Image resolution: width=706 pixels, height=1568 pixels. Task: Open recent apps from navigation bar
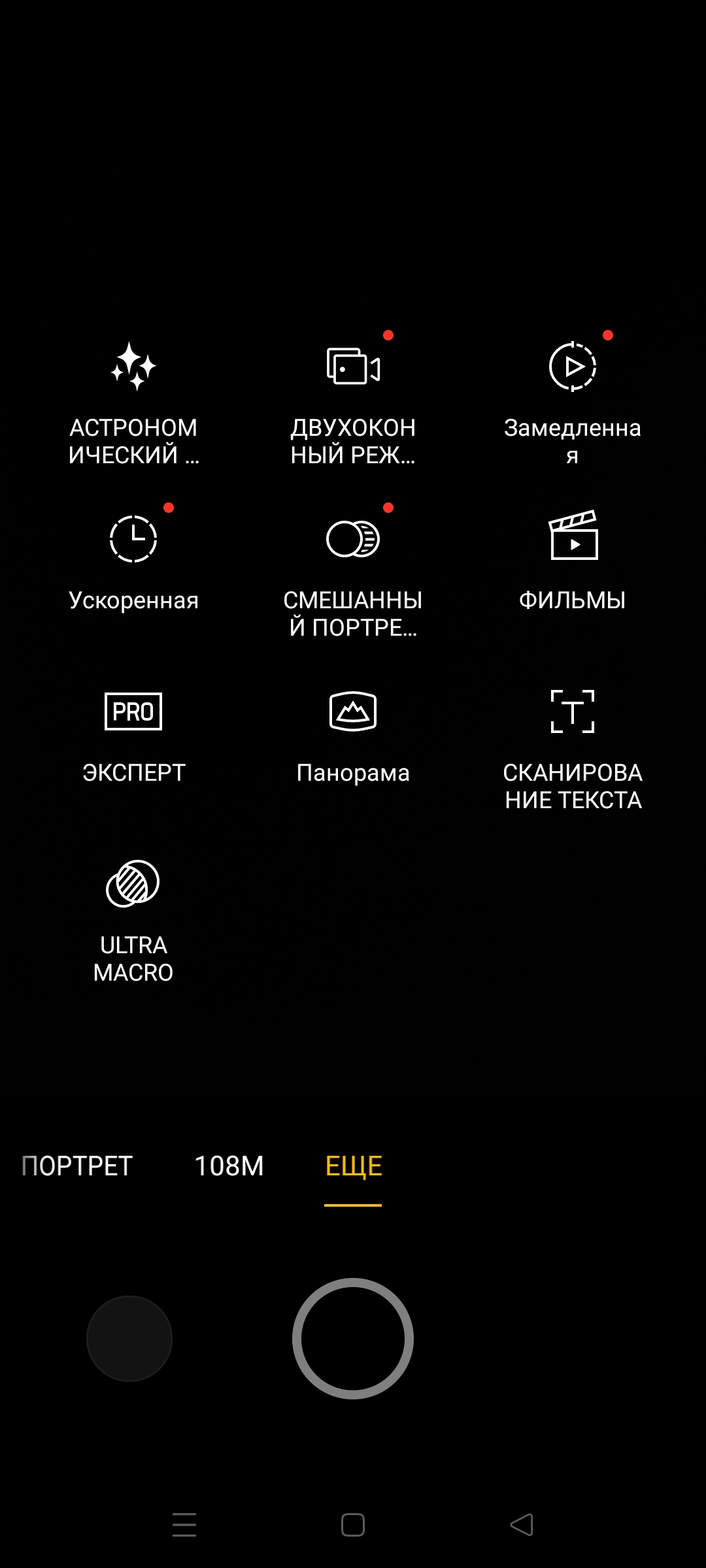[184, 1525]
